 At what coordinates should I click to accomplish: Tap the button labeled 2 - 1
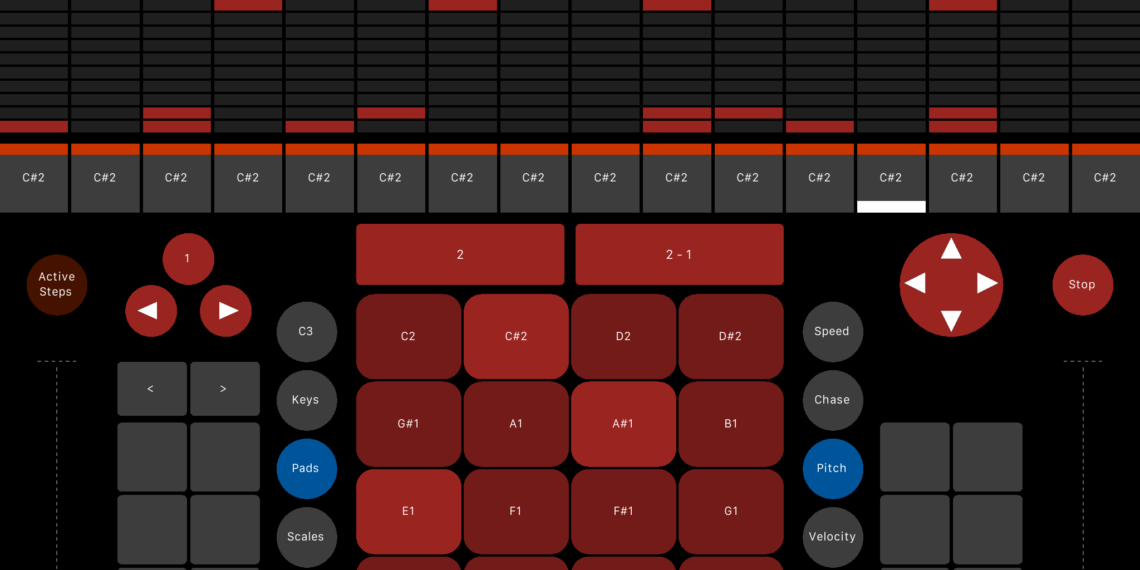click(x=679, y=255)
